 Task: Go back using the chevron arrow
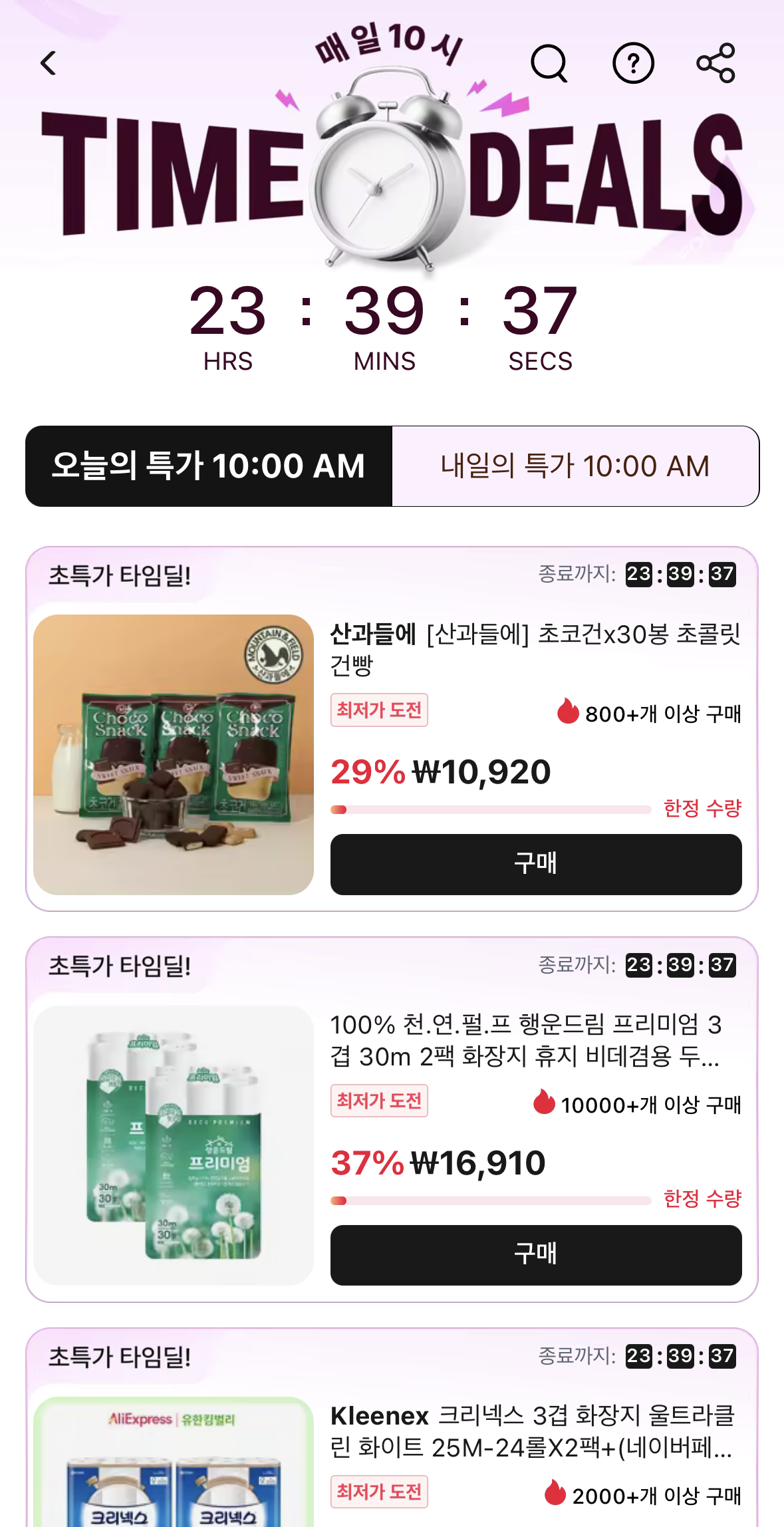[47, 63]
